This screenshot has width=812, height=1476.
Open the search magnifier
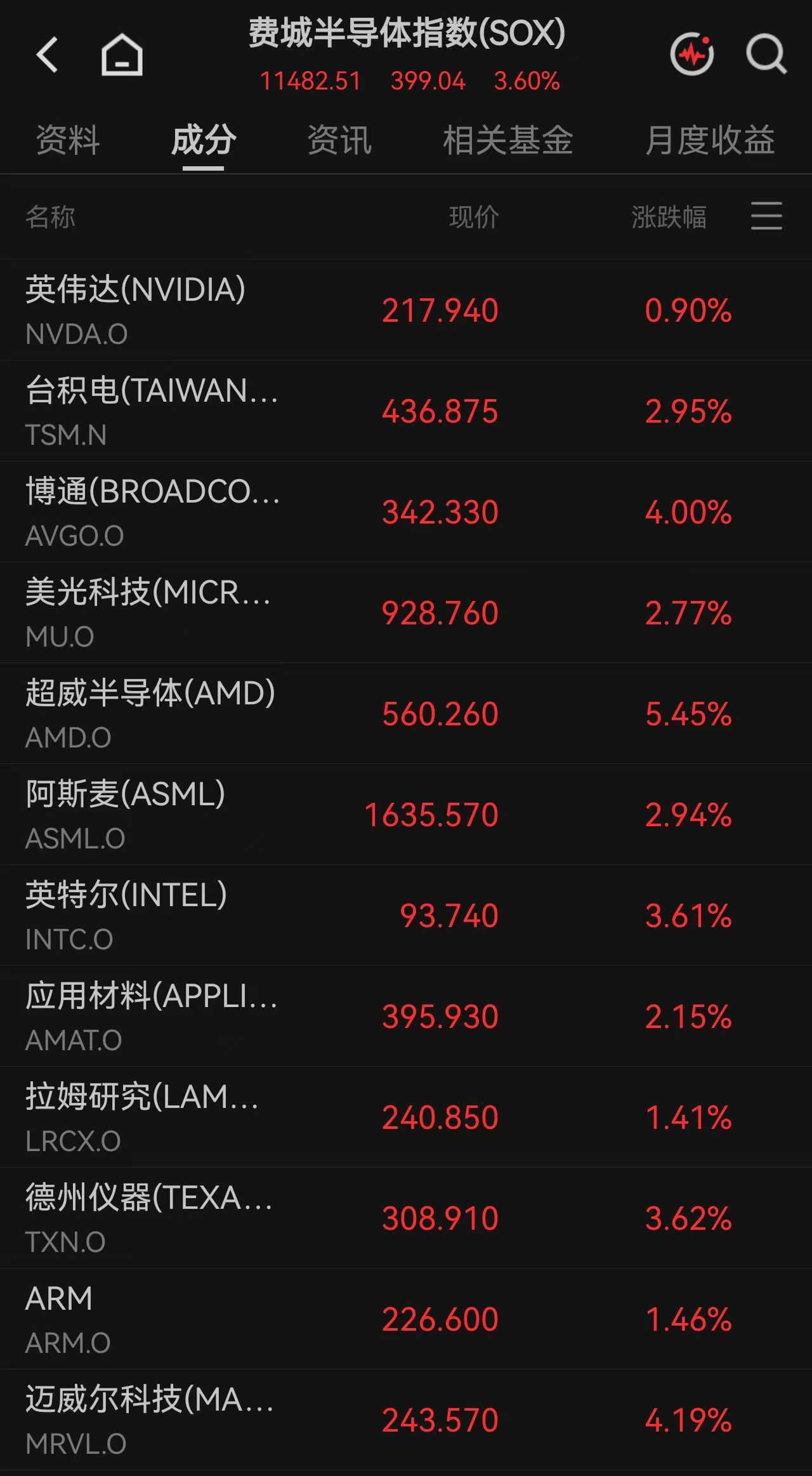(766, 54)
